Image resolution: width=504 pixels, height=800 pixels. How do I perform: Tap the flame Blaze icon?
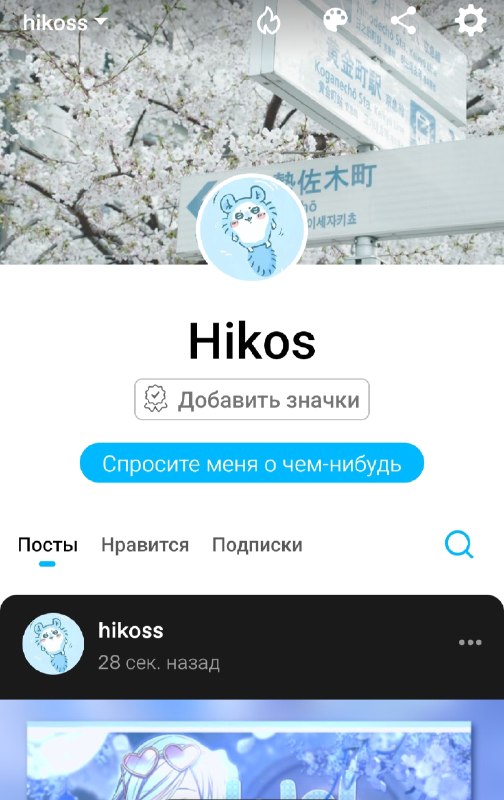pos(268,21)
